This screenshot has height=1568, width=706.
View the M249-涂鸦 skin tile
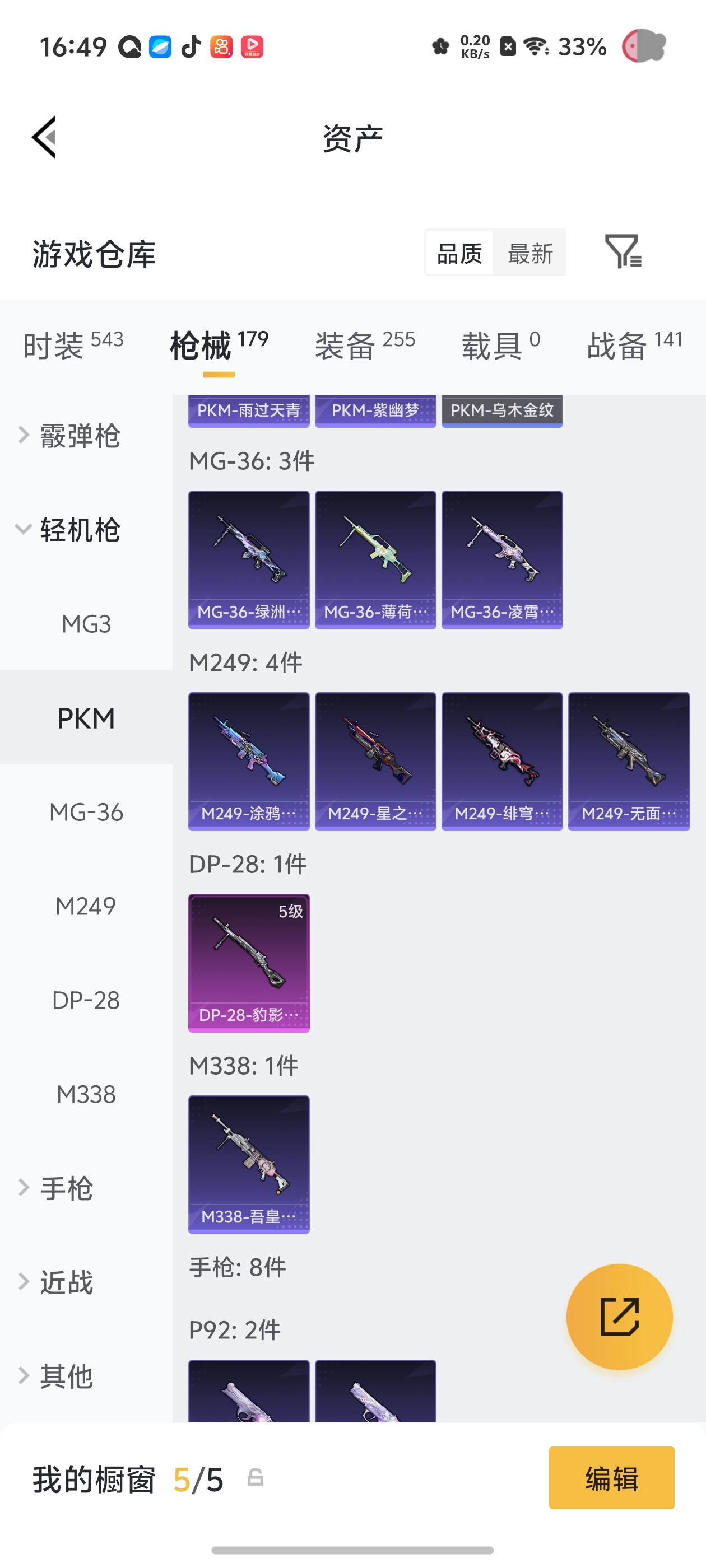(x=249, y=761)
